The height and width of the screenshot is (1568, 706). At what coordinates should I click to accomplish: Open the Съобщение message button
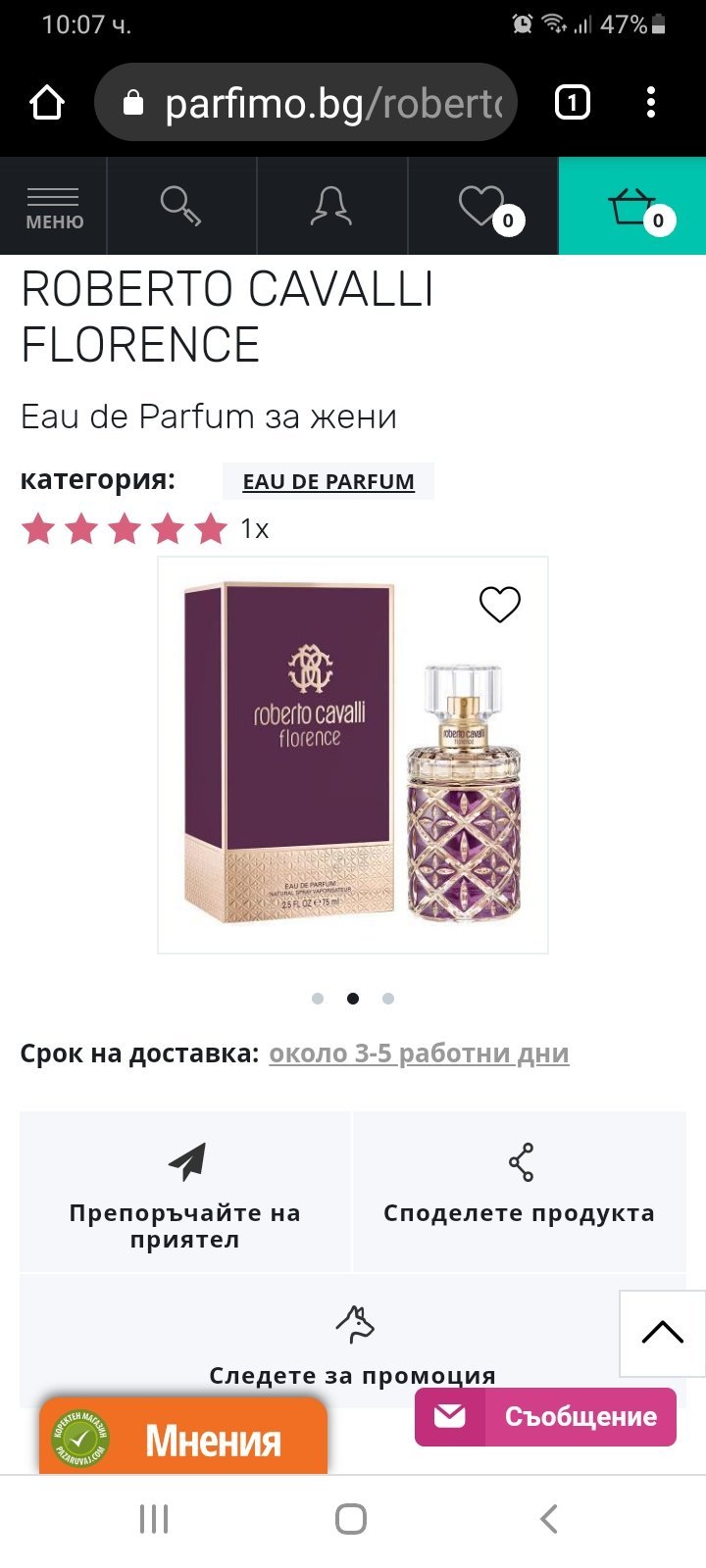point(545,1417)
